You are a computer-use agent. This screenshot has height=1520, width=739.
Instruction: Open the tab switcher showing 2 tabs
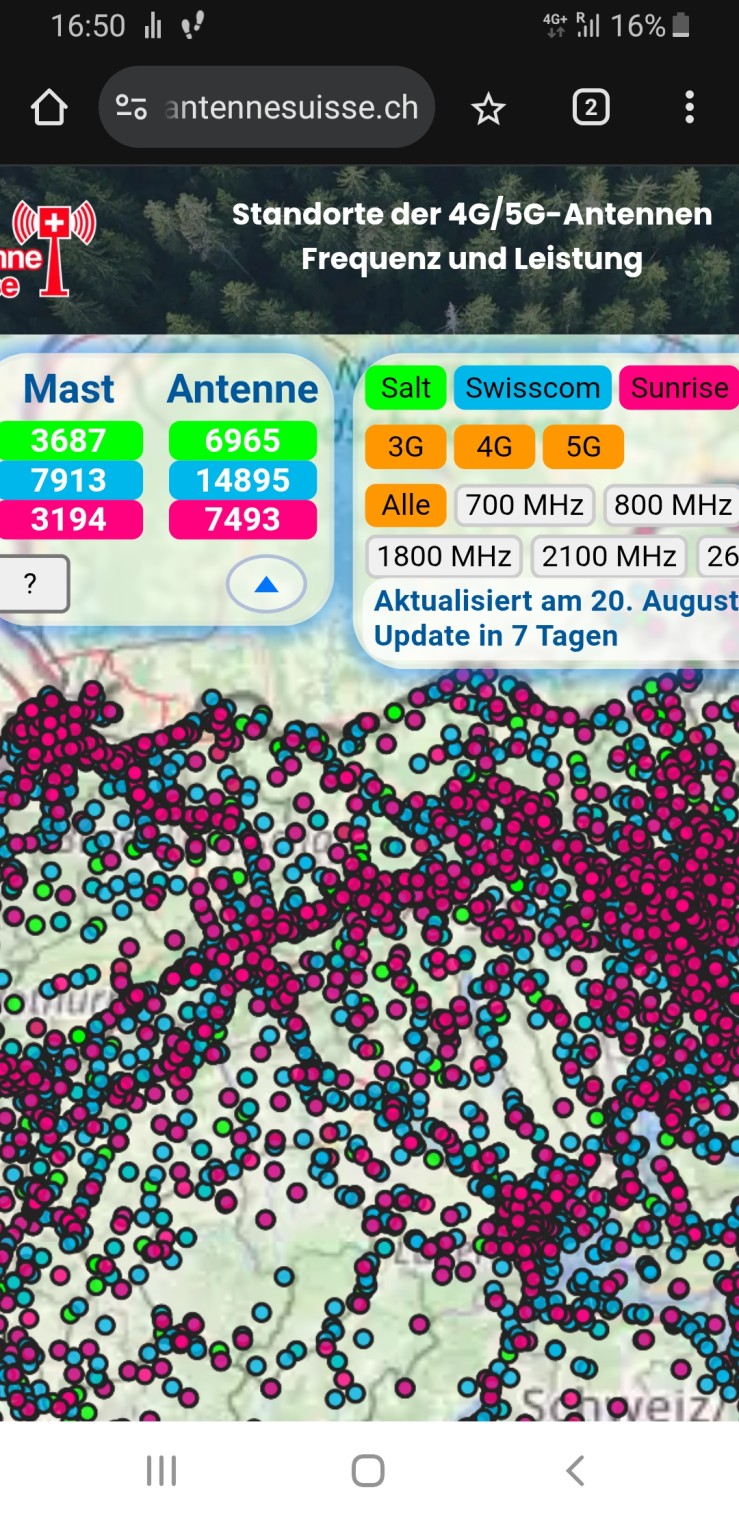(590, 108)
